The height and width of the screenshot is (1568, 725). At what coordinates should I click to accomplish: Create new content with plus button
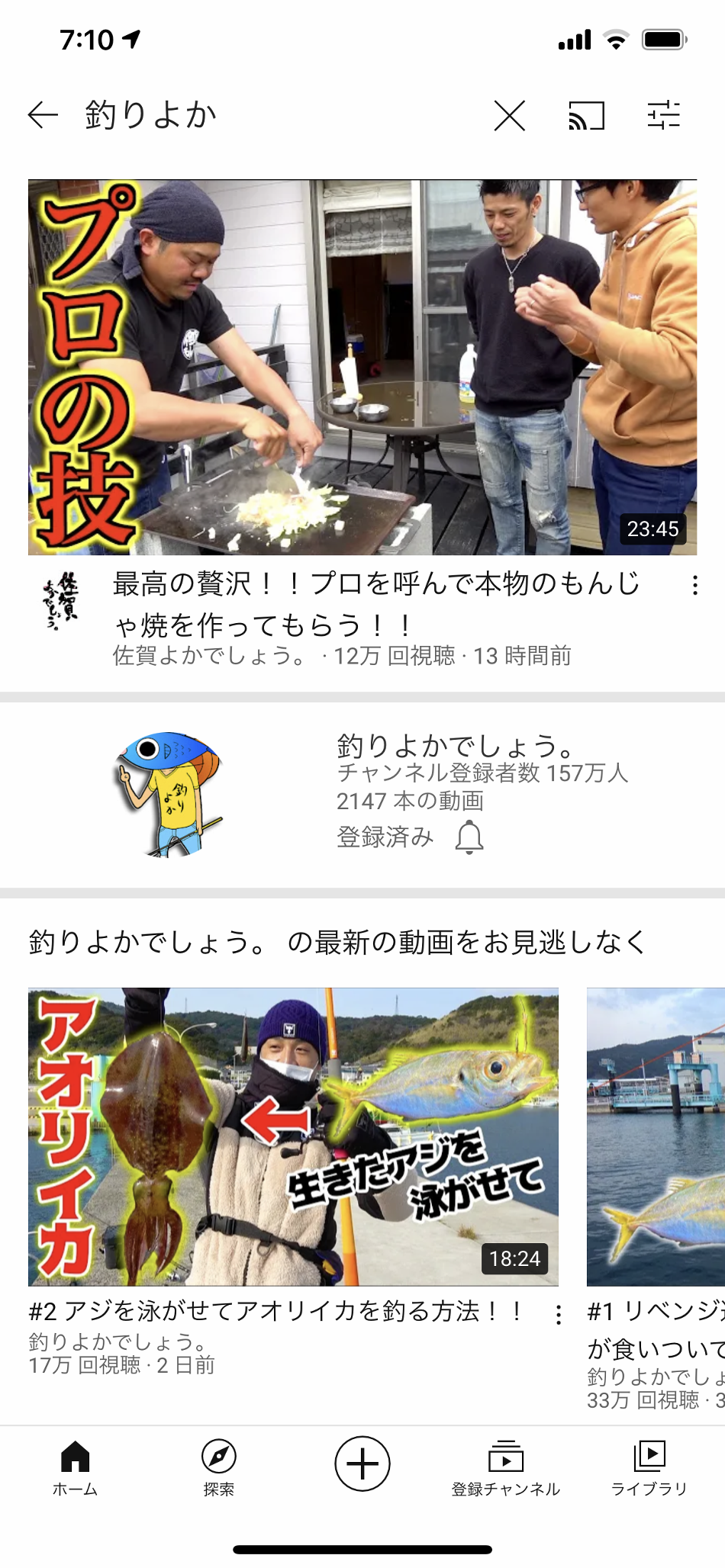coord(362,1463)
